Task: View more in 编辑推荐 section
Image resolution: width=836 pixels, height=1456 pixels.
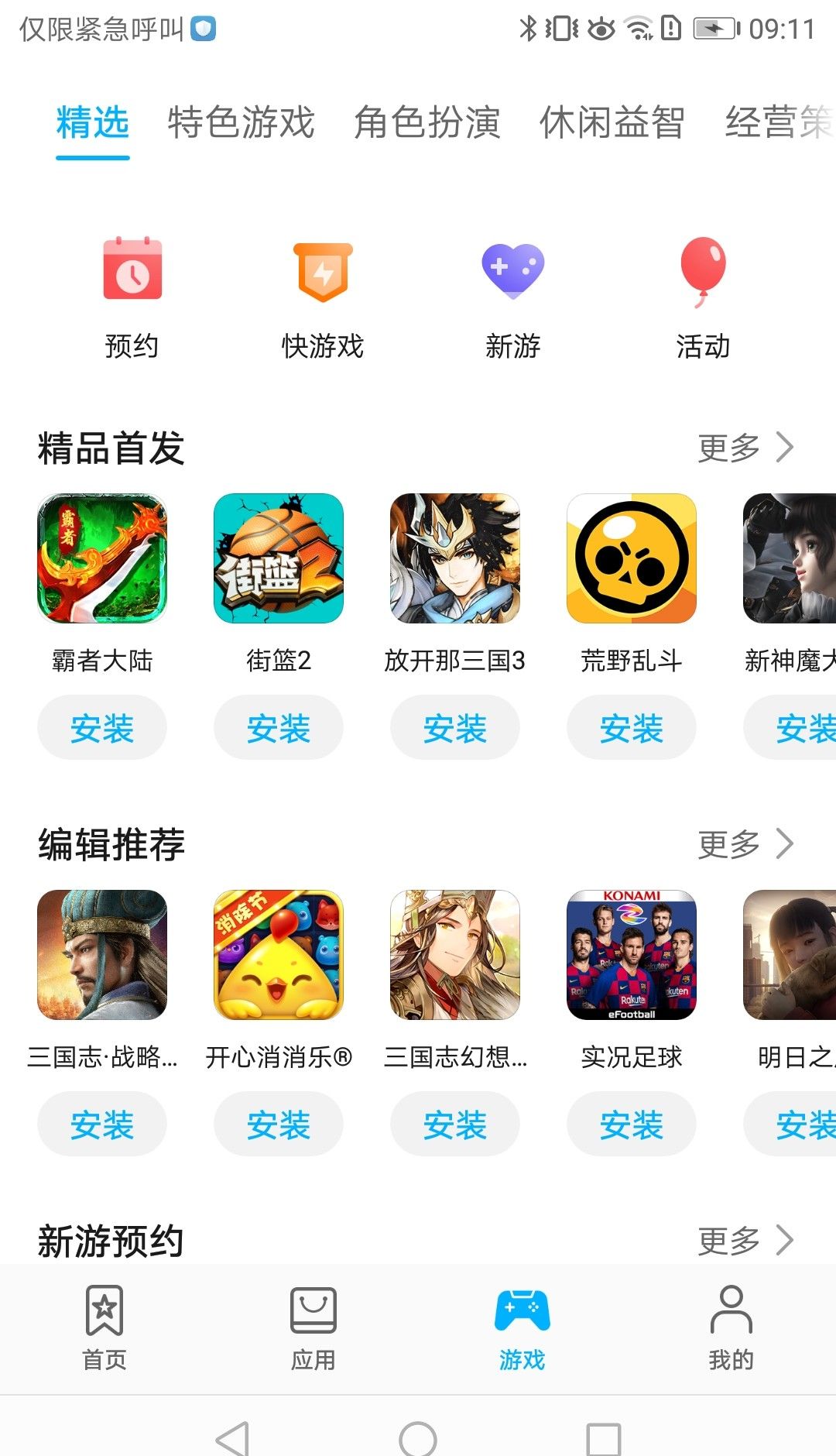Action: (745, 844)
